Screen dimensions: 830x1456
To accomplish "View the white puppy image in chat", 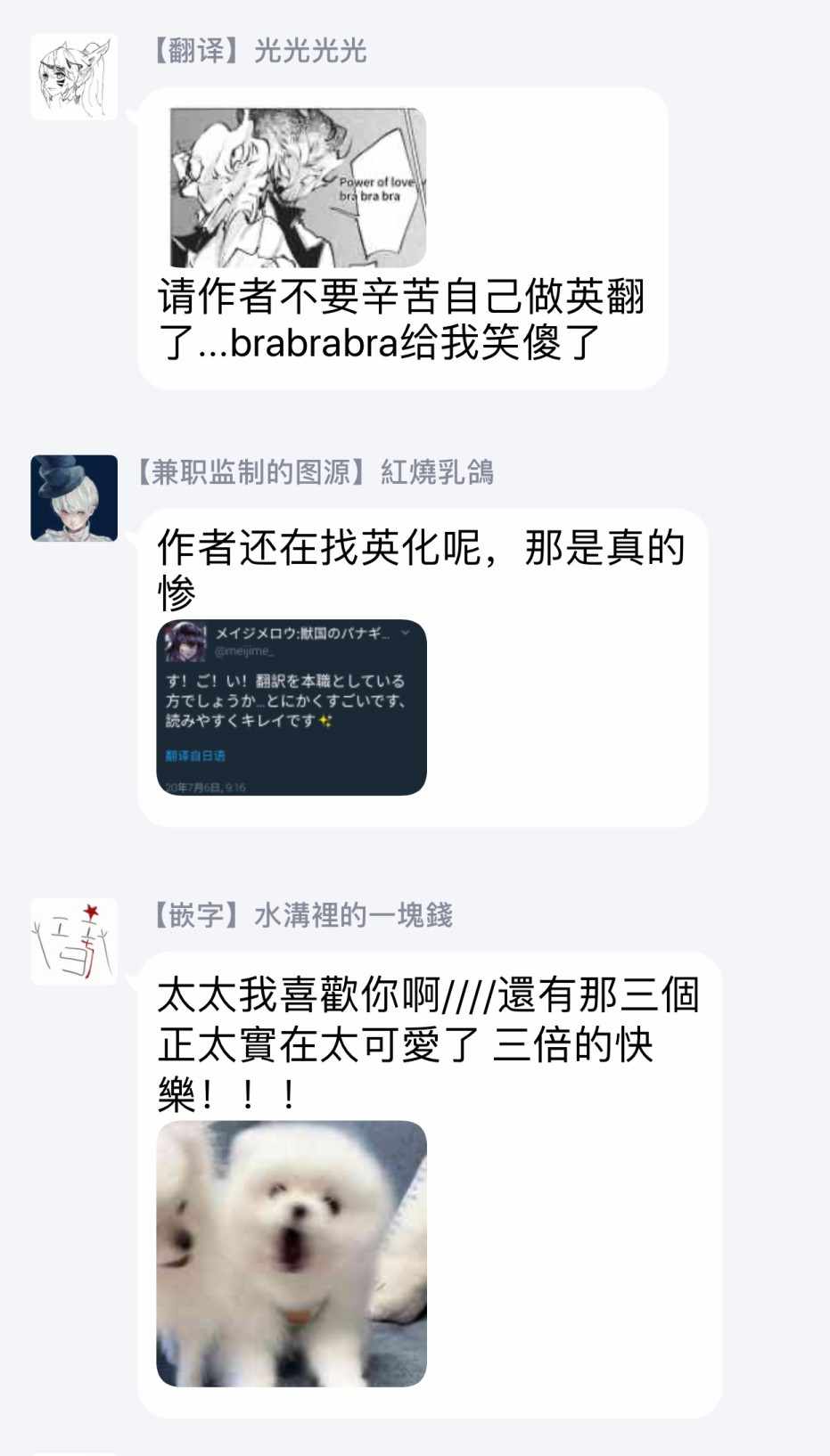I will tap(292, 1253).
